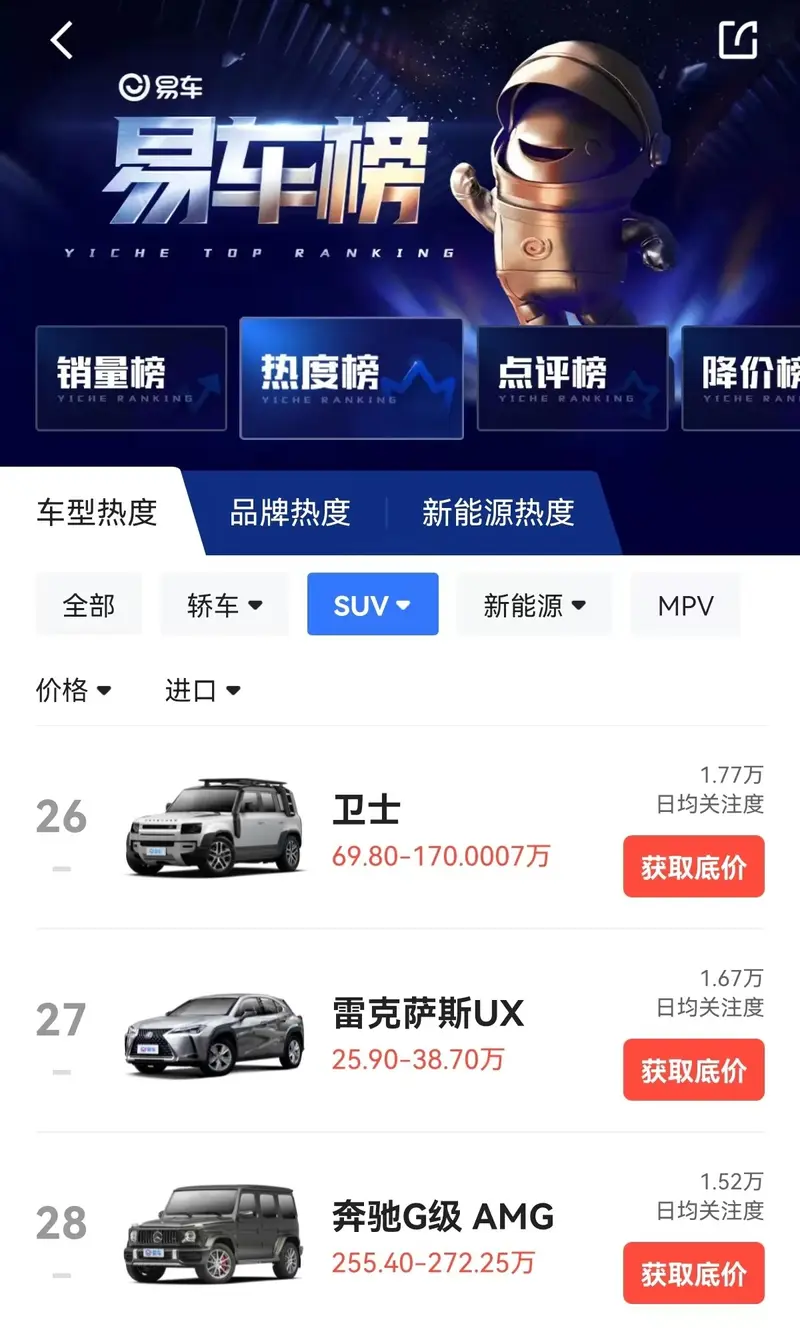
Task: Go back using the top-left arrow
Action: pyautogui.click(x=62, y=41)
